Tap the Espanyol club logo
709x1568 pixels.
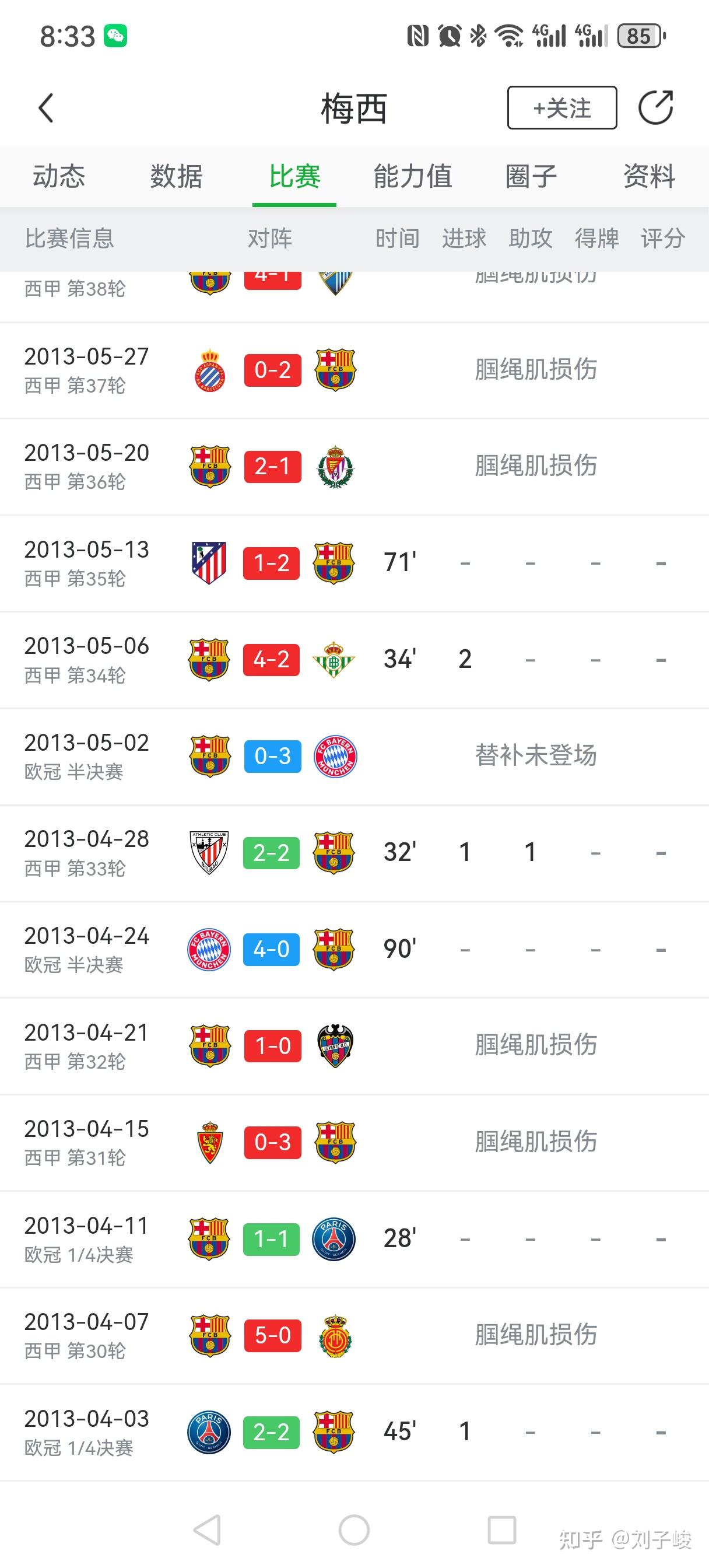coord(209,369)
